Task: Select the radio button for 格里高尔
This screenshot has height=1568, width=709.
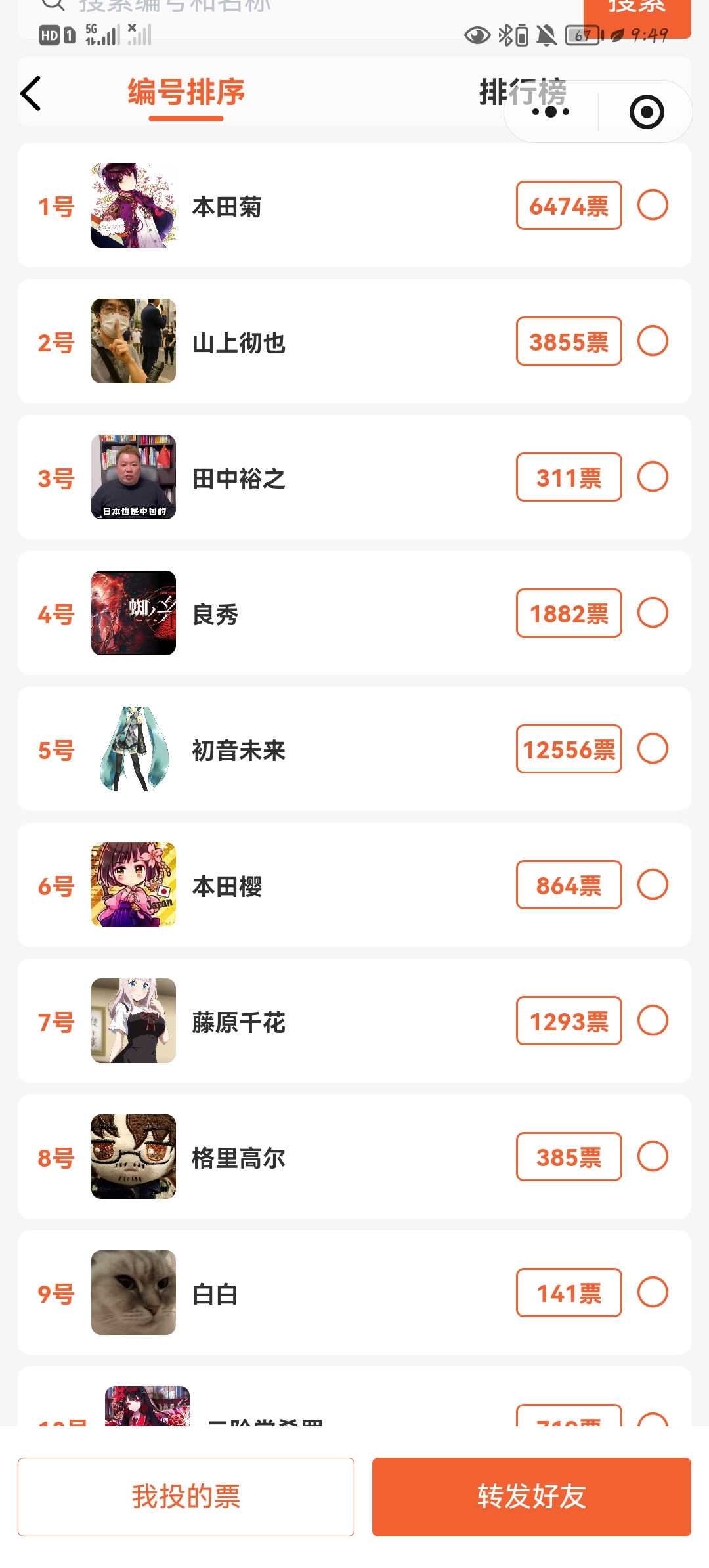Action: tap(653, 1156)
